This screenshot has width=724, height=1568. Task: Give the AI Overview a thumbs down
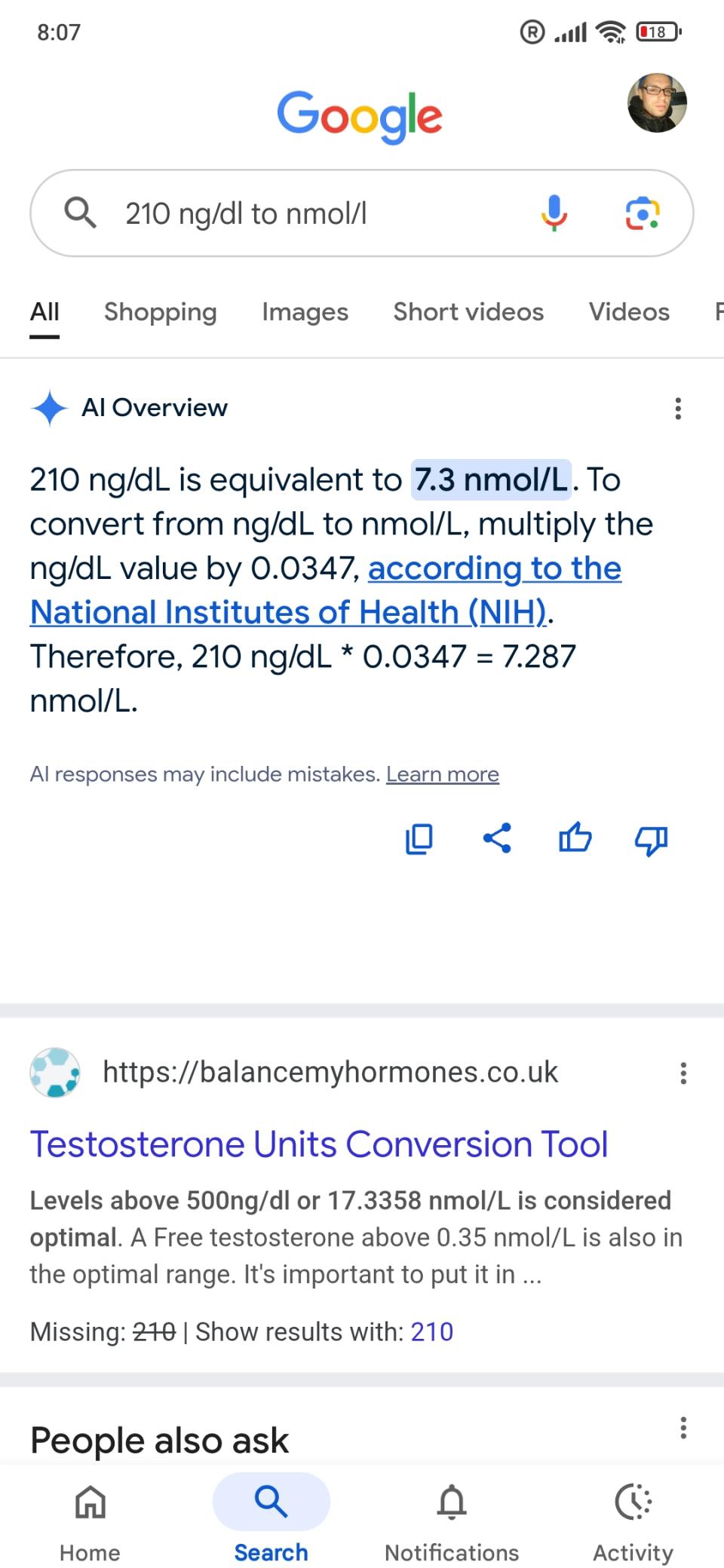coord(652,839)
